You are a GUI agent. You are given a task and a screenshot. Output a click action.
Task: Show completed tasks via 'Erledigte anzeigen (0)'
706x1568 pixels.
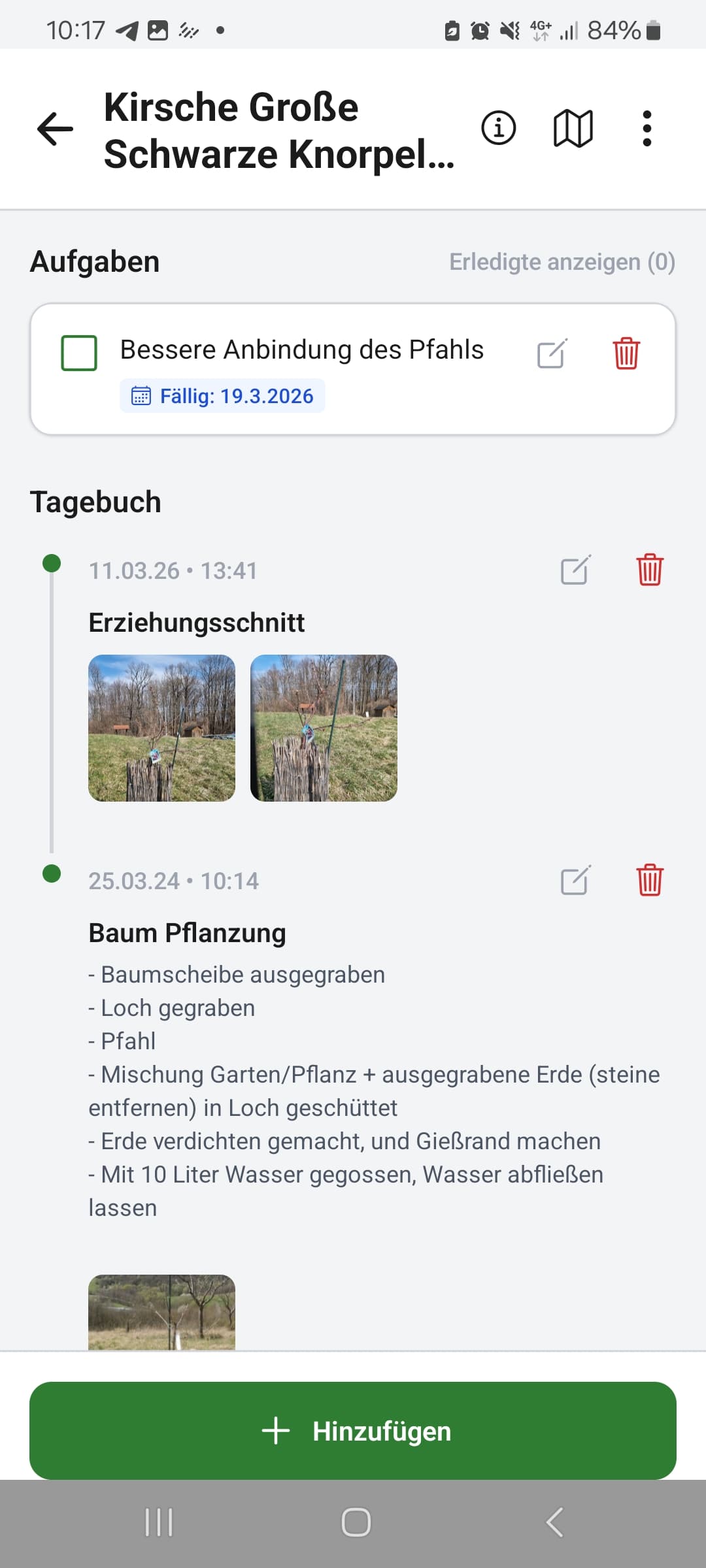[x=562, y=261]
